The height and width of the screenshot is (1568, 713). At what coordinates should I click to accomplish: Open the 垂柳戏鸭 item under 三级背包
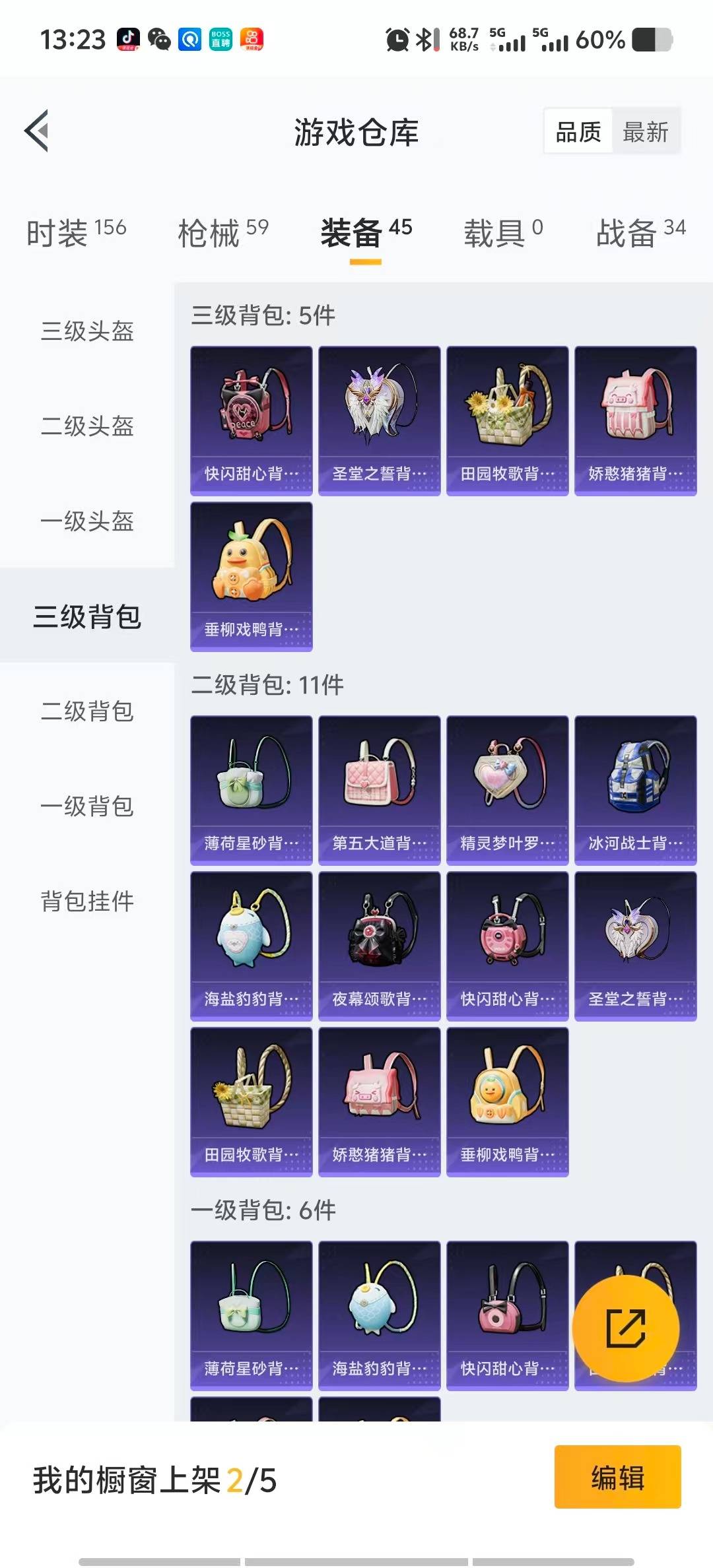pyautogui.click(x=251, y=575)
